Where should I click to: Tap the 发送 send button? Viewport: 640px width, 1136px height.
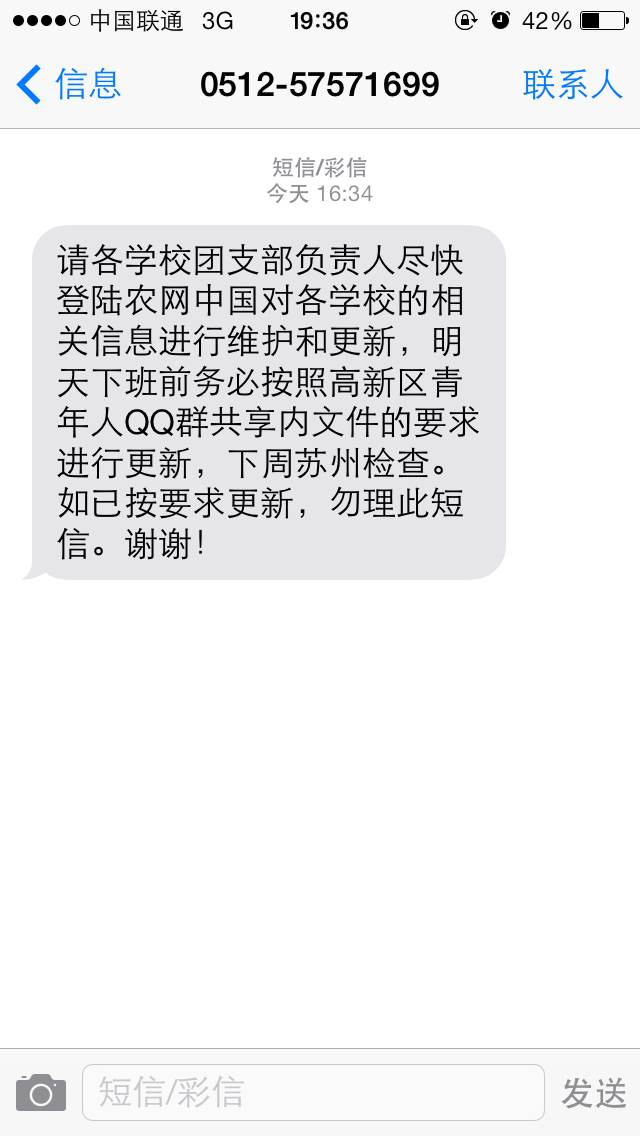tap(594, 1093)
